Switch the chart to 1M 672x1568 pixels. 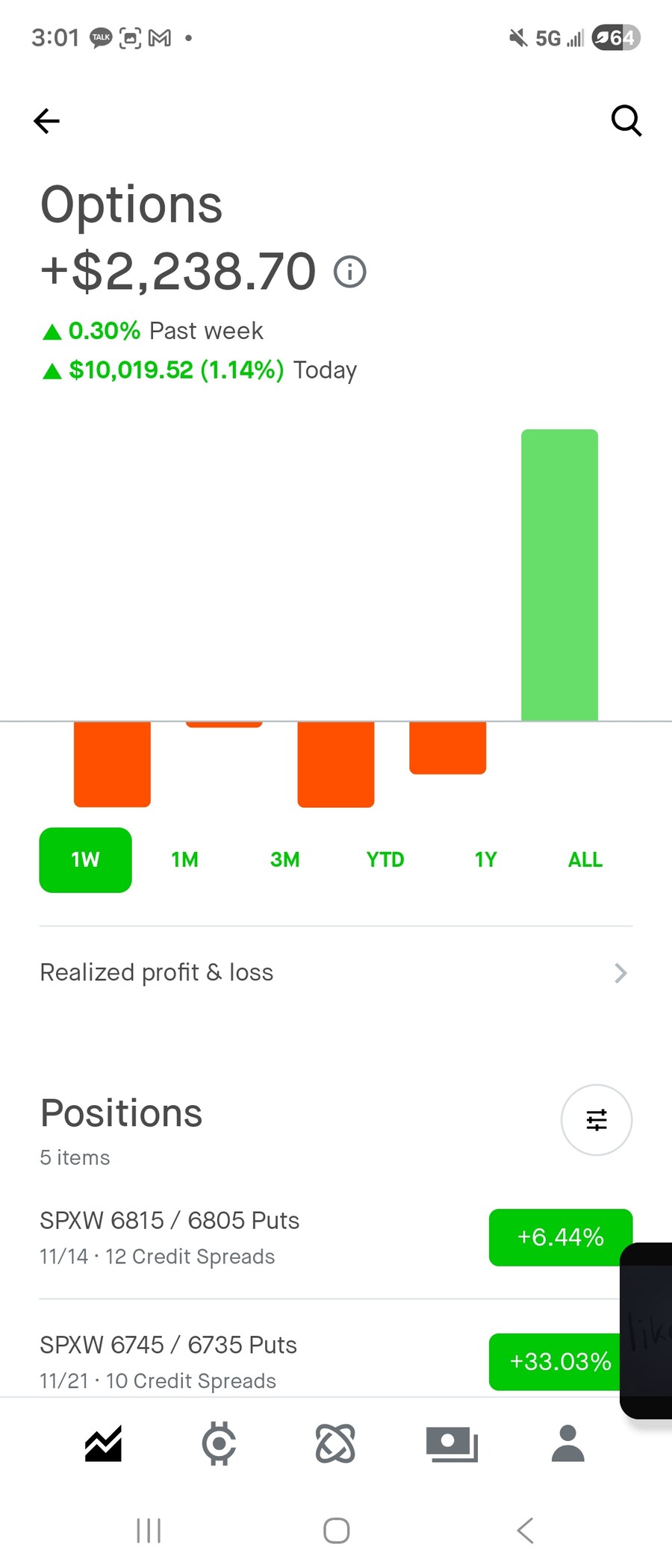(x=184, y=860)
